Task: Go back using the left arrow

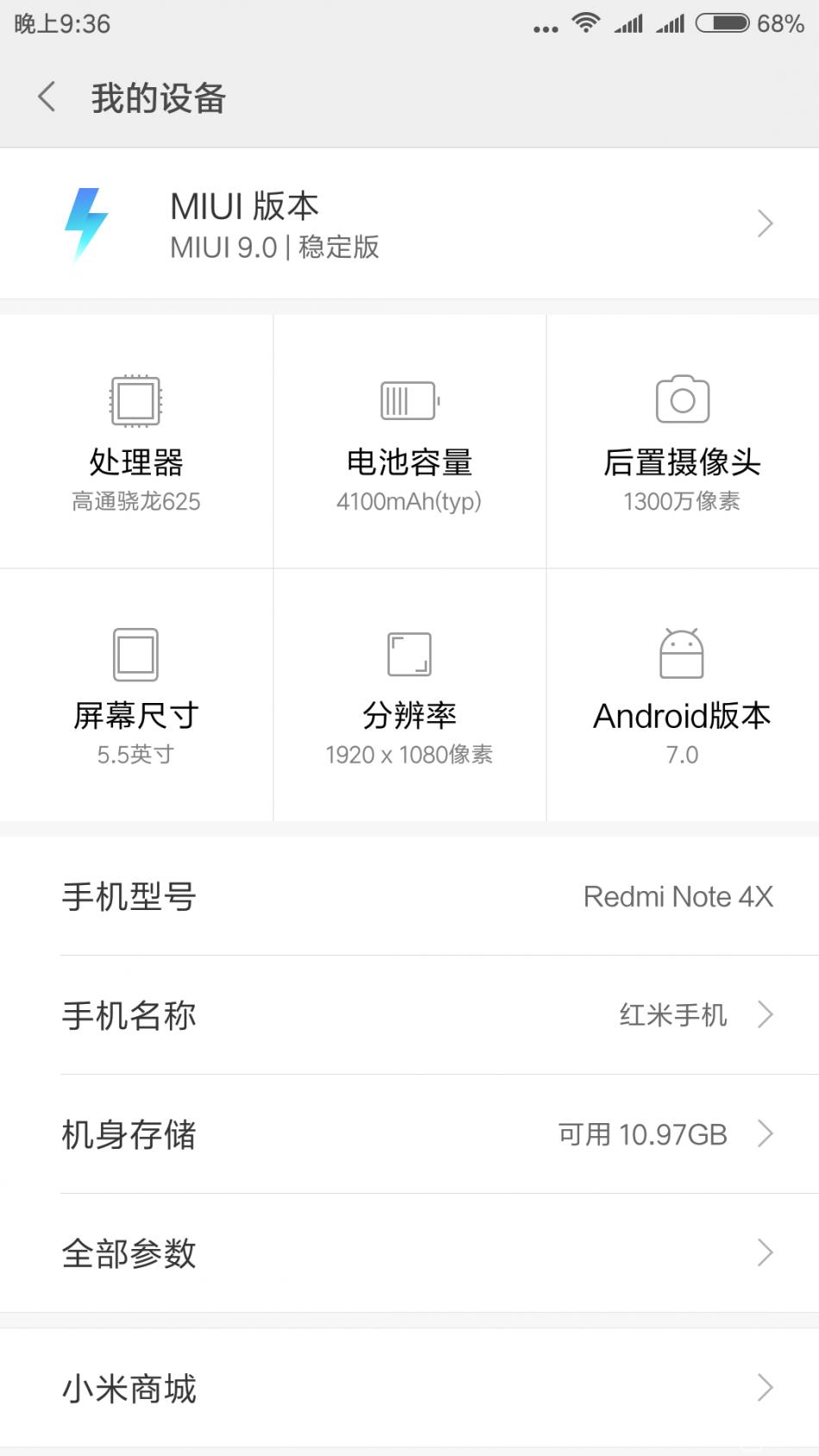Action: [x=47, y=97]
